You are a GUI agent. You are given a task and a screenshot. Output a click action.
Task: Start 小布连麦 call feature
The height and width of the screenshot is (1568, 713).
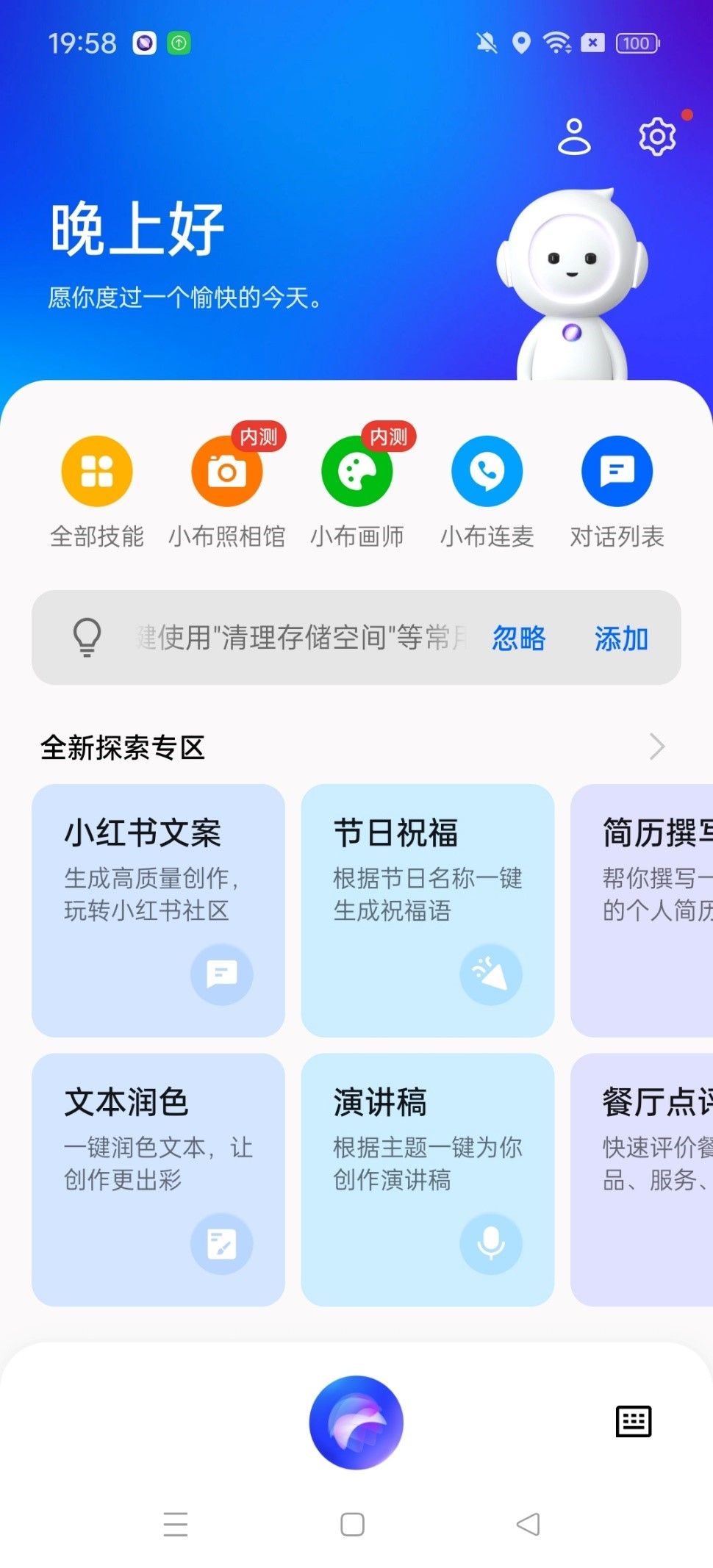(x=487, y=472)
